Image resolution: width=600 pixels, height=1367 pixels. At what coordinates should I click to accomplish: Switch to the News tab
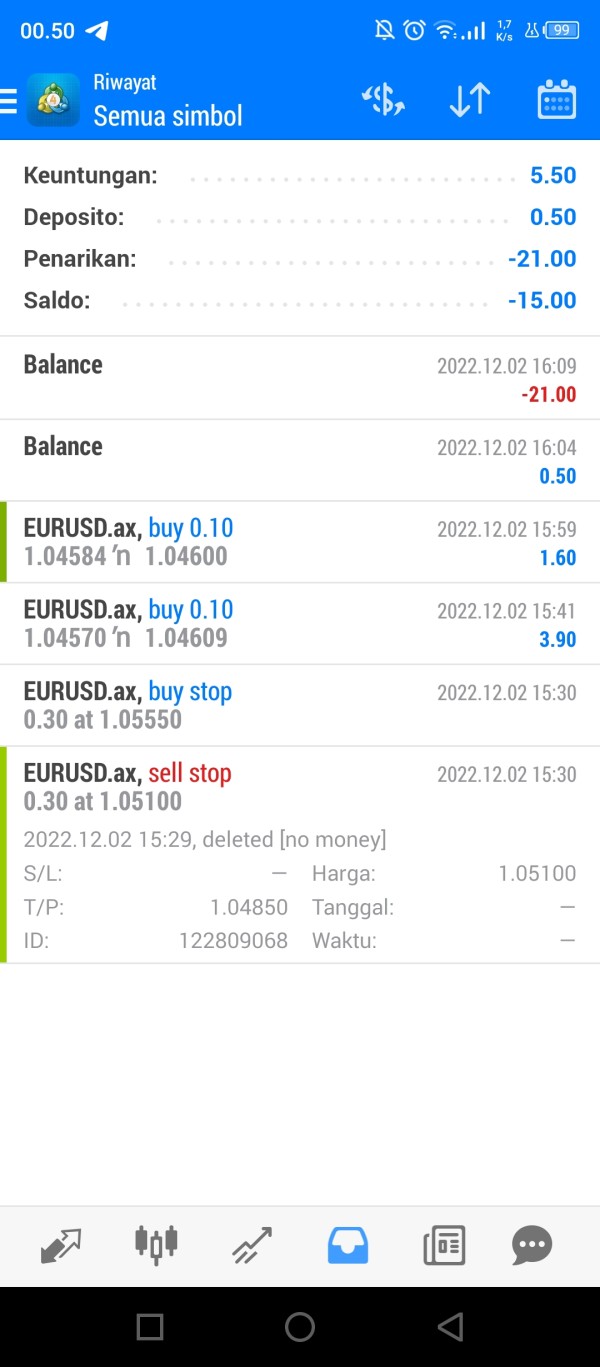click(x=444, y=1246)
